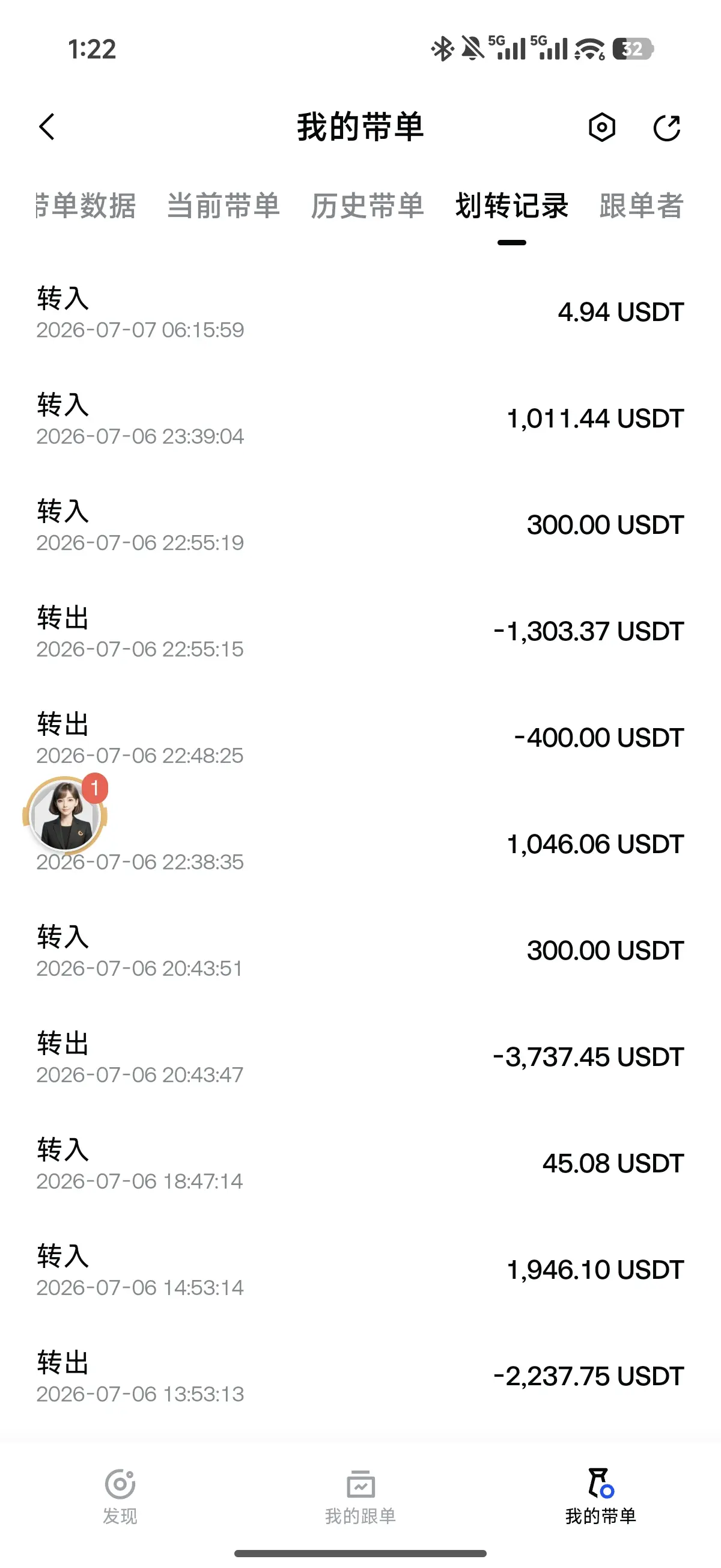Switch to the 跟单者 tab
Viewport: 721px width, 1568px height.
(641, 206)
